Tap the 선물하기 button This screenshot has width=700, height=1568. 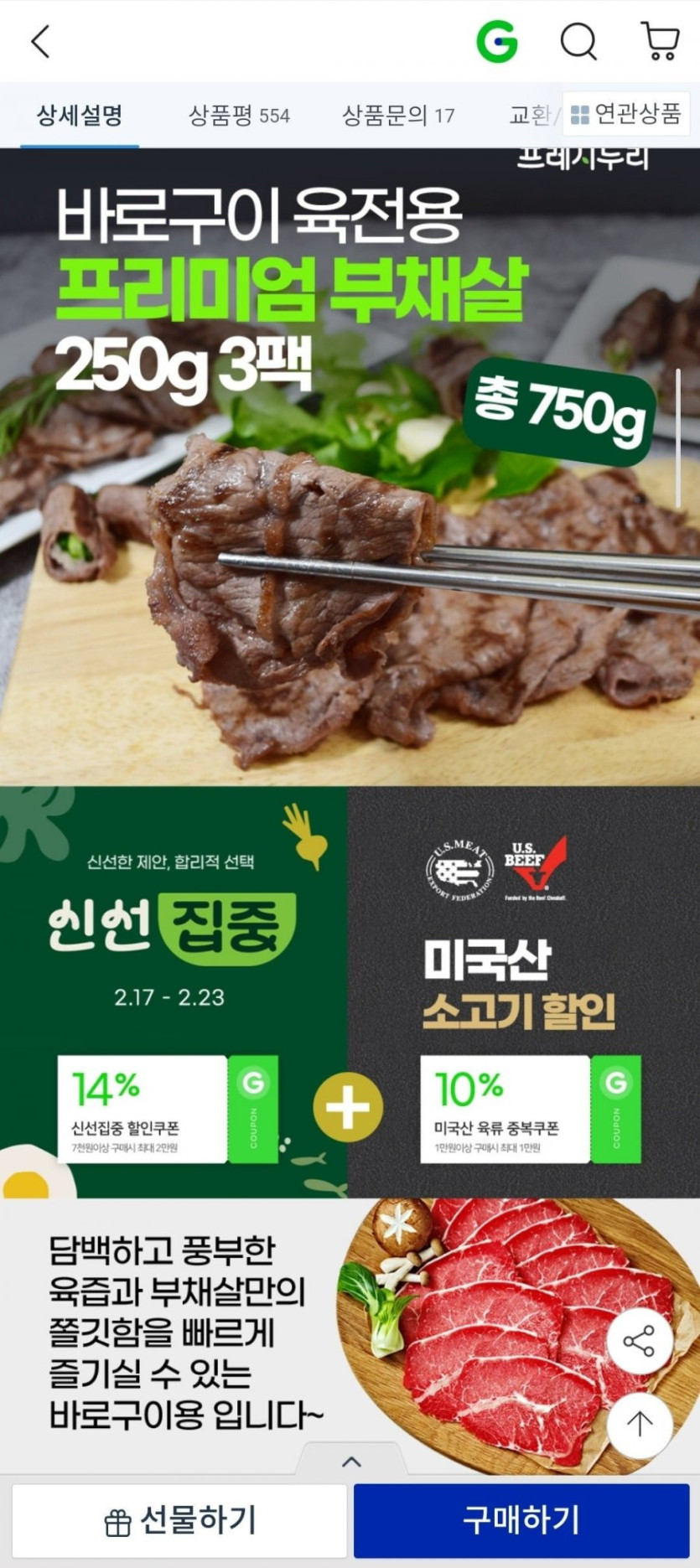pyautogui.click(x=179, y=1521)
